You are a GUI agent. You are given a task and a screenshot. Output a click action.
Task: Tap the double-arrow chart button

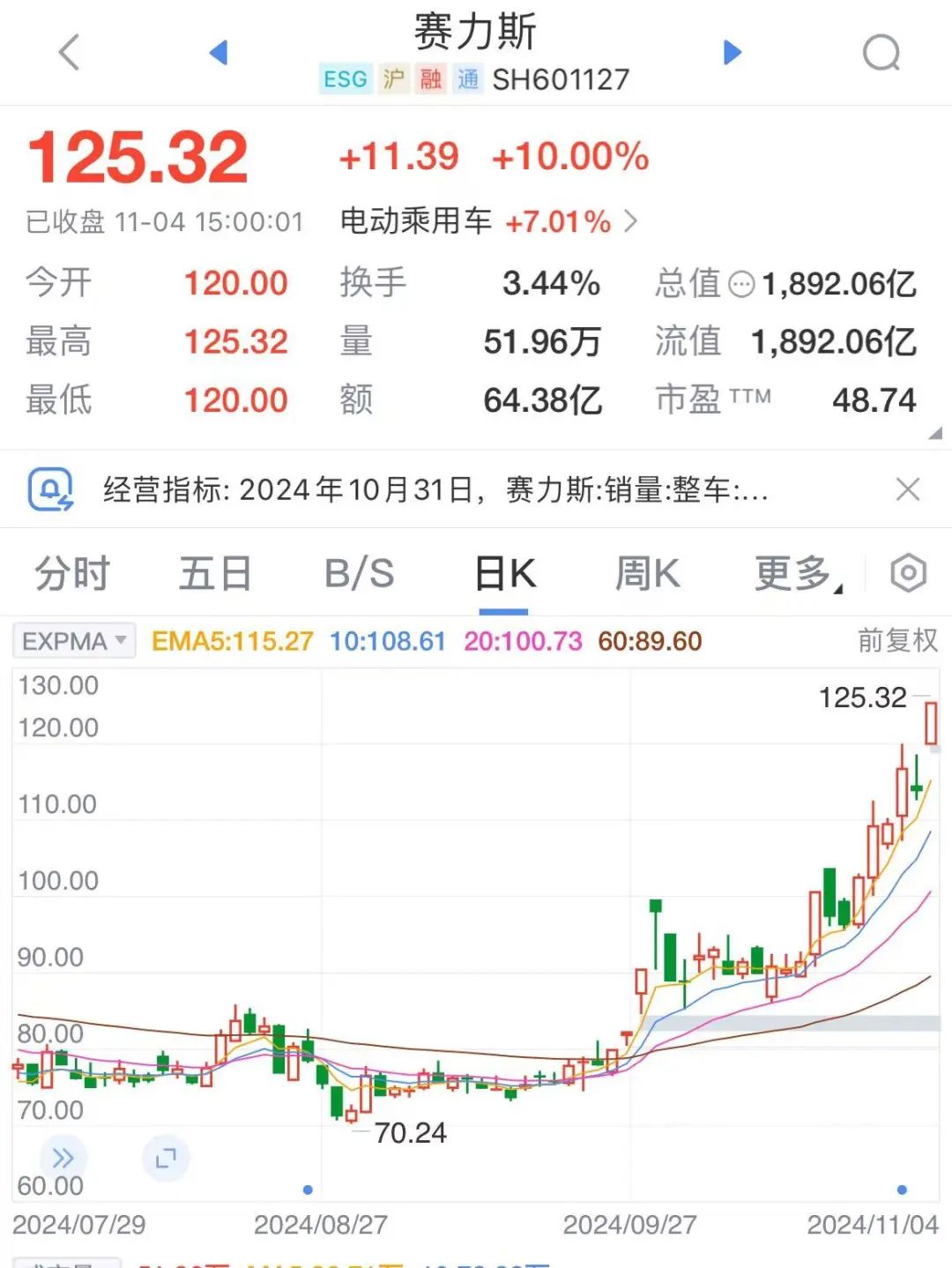pos(63,1158)
